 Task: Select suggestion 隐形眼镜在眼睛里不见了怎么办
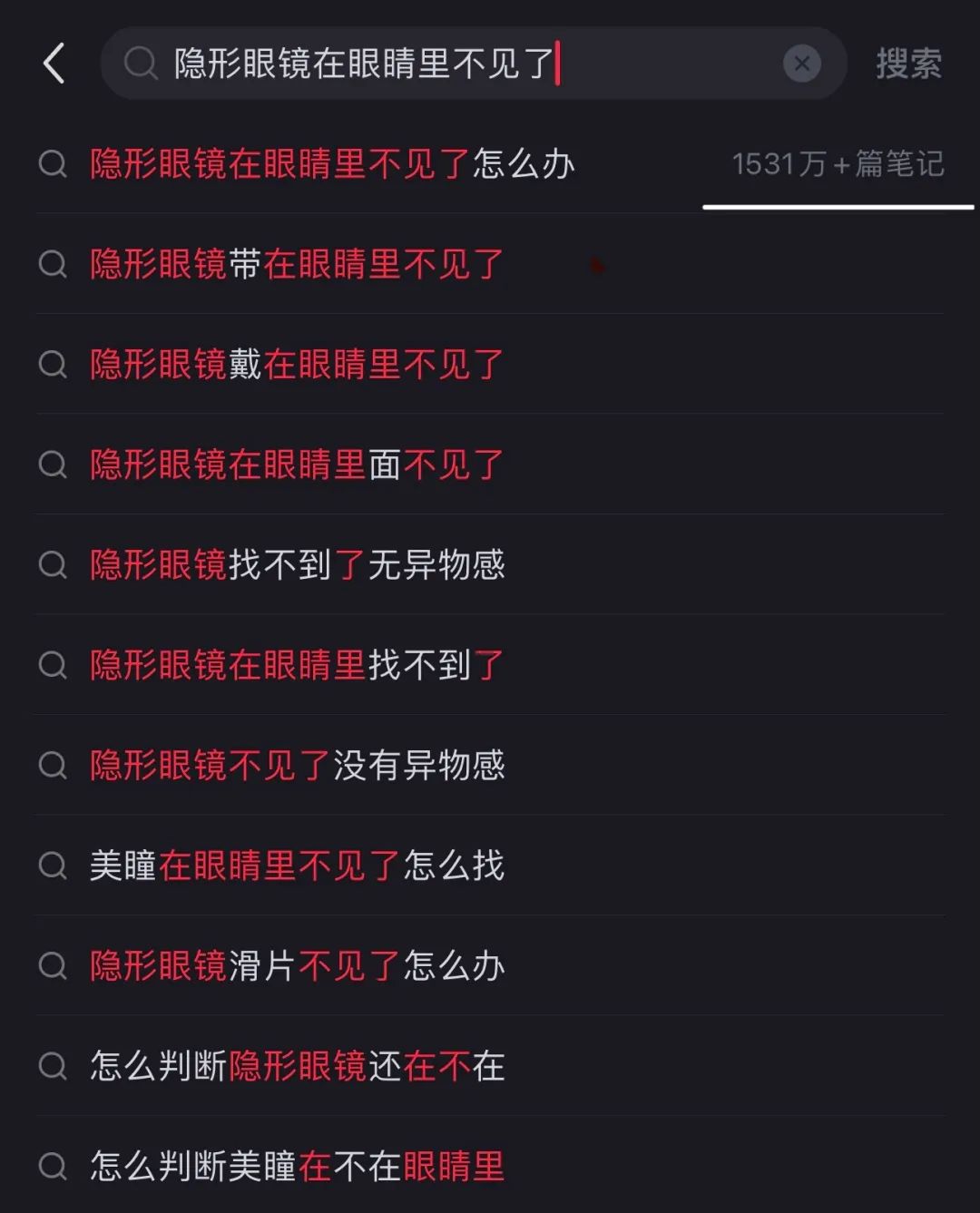pos(332,164)
